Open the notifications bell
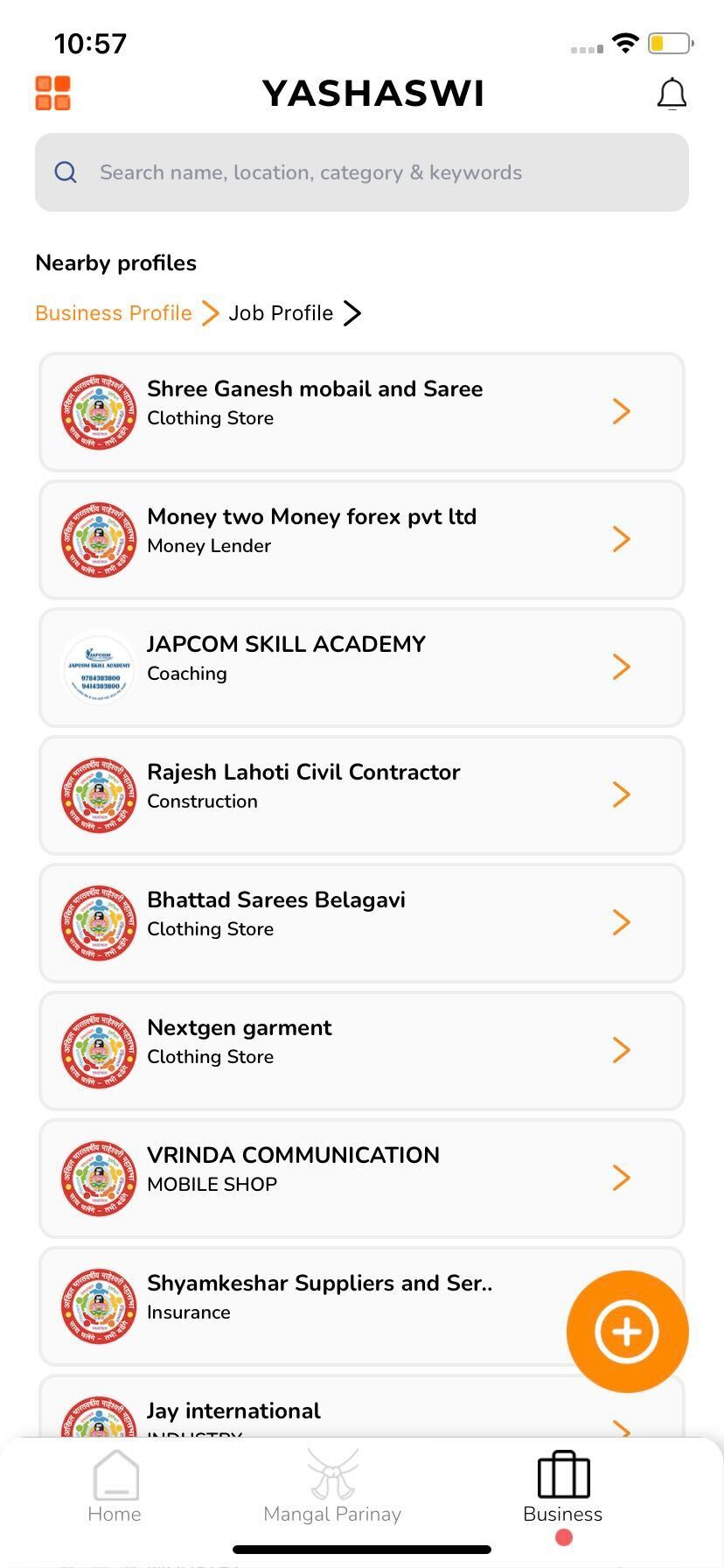Image resolution: width=724 pixels, height=1568 pixels. (672, 94)
